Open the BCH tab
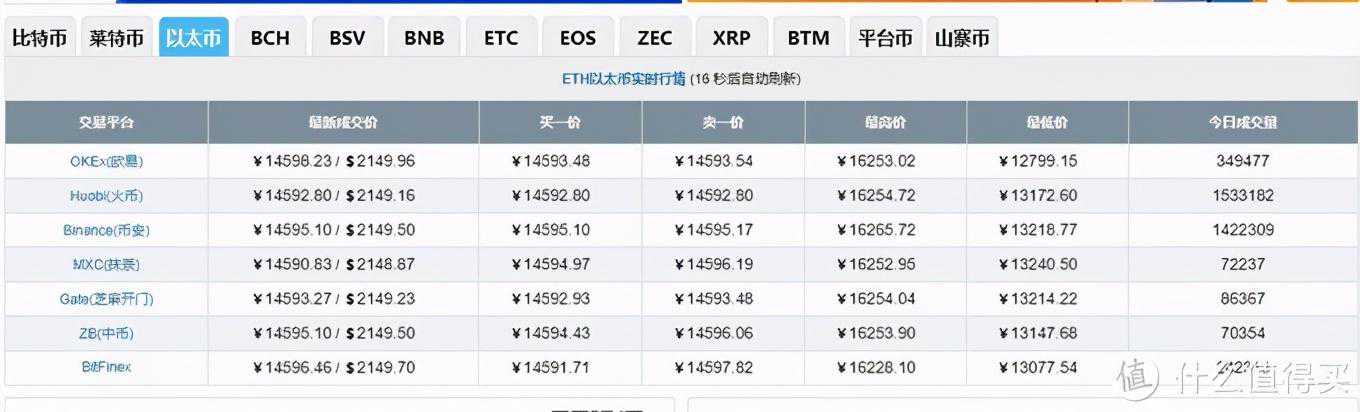Image resolution: width=1360 pixels, height=412 pixels. point(270,38)
